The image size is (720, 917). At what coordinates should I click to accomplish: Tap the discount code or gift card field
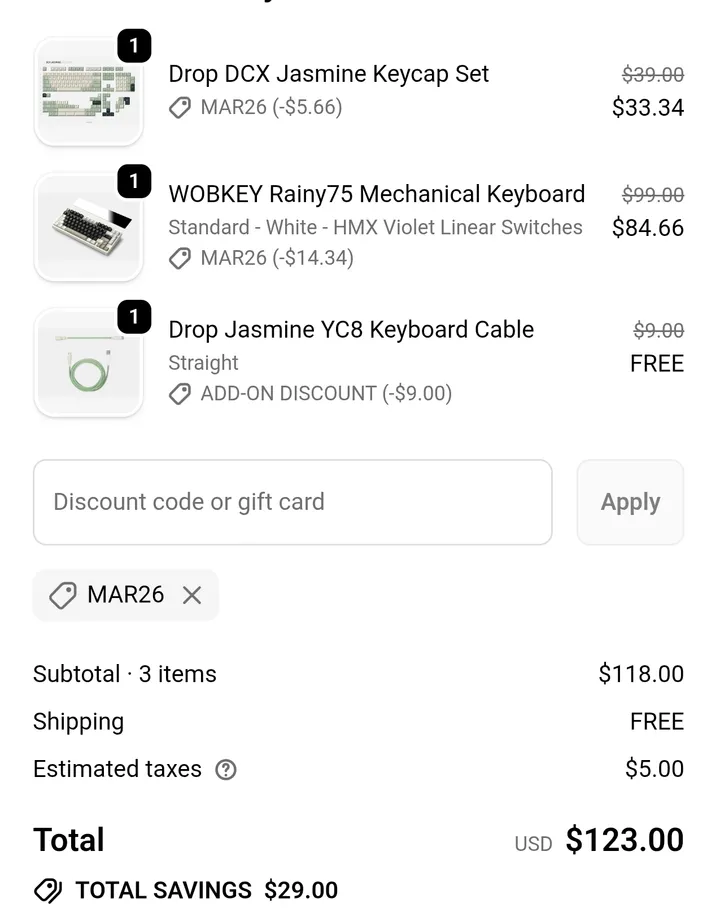coord(292,502)
